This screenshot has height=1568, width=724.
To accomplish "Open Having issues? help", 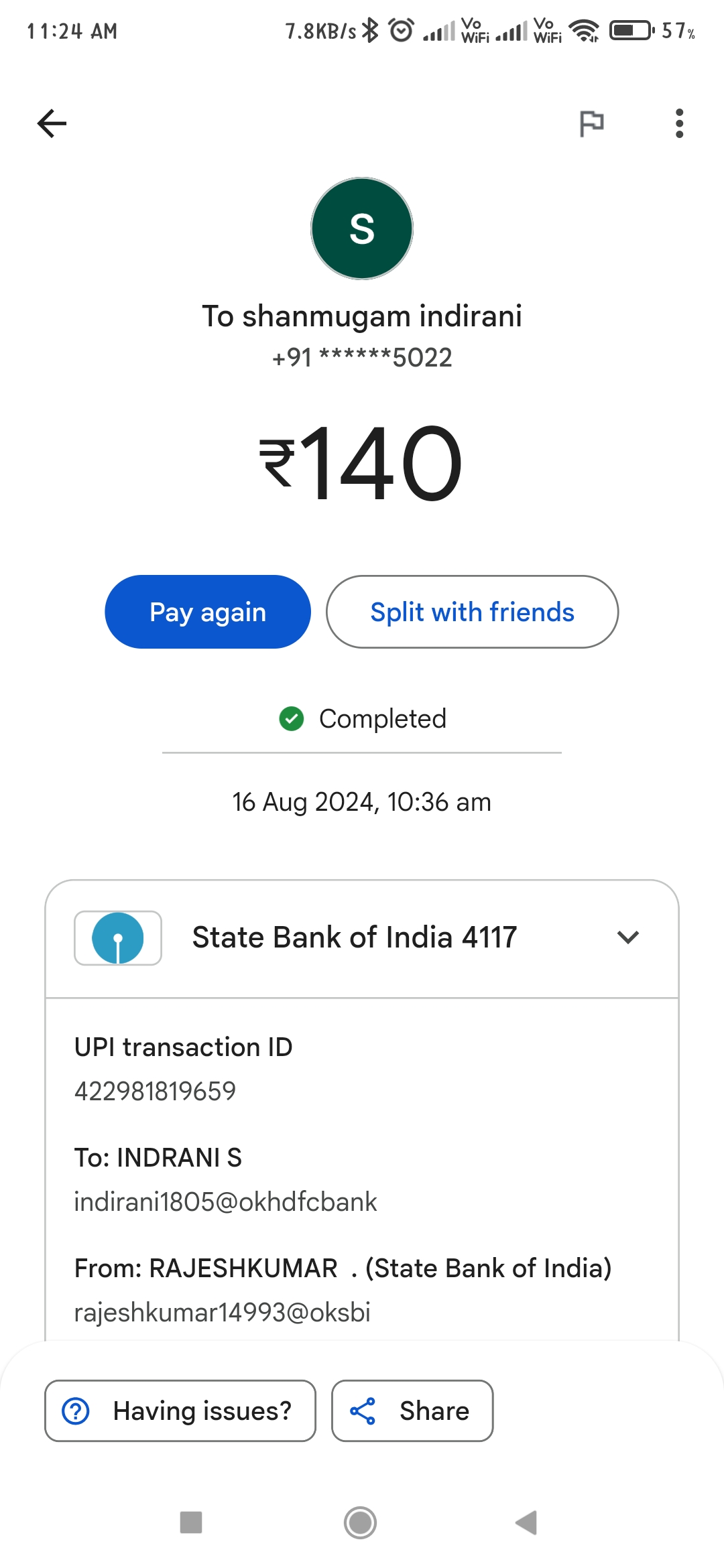I will (x=180, y=1411).
